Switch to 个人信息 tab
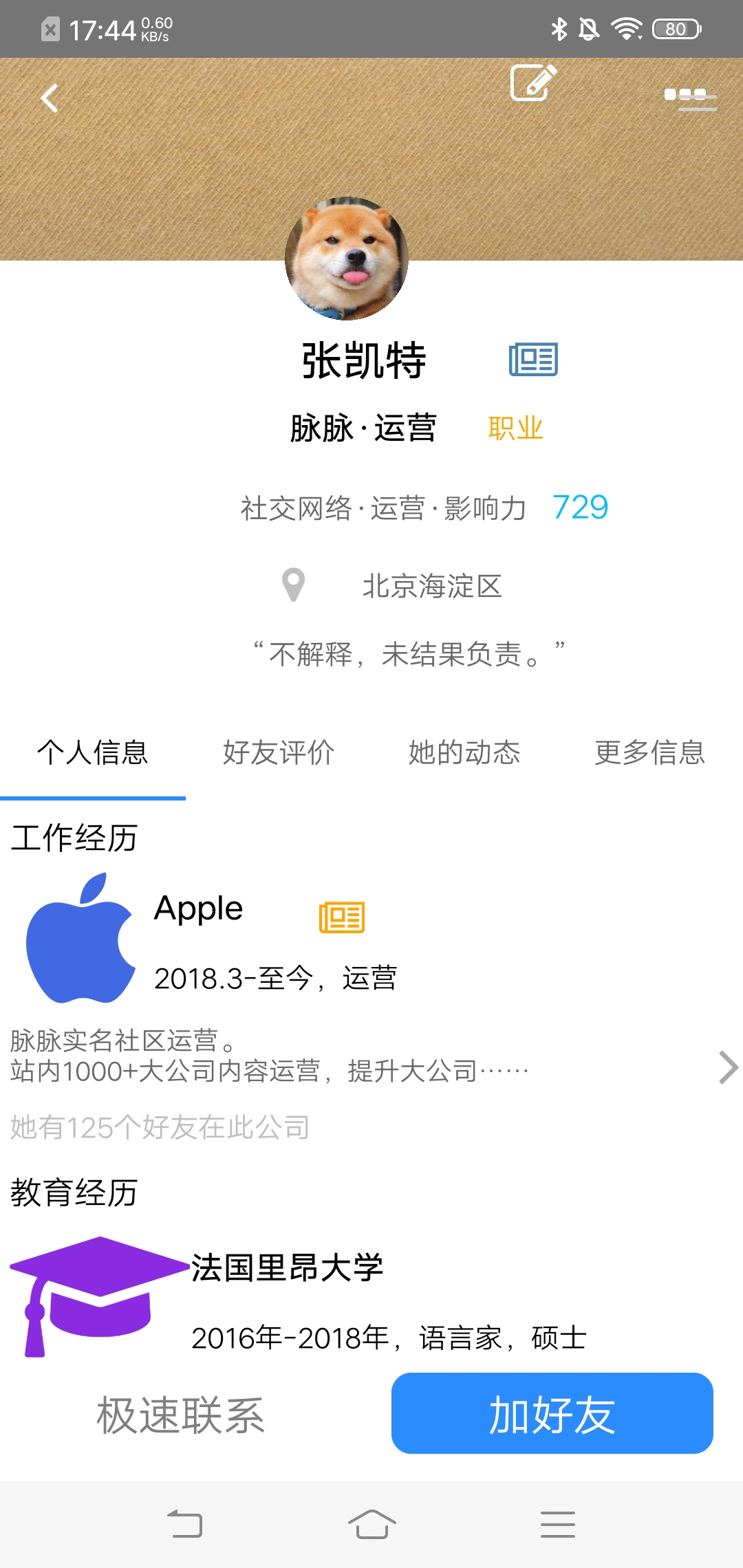The width and height of the screenshot is (743, 1568). coord(93,752)
